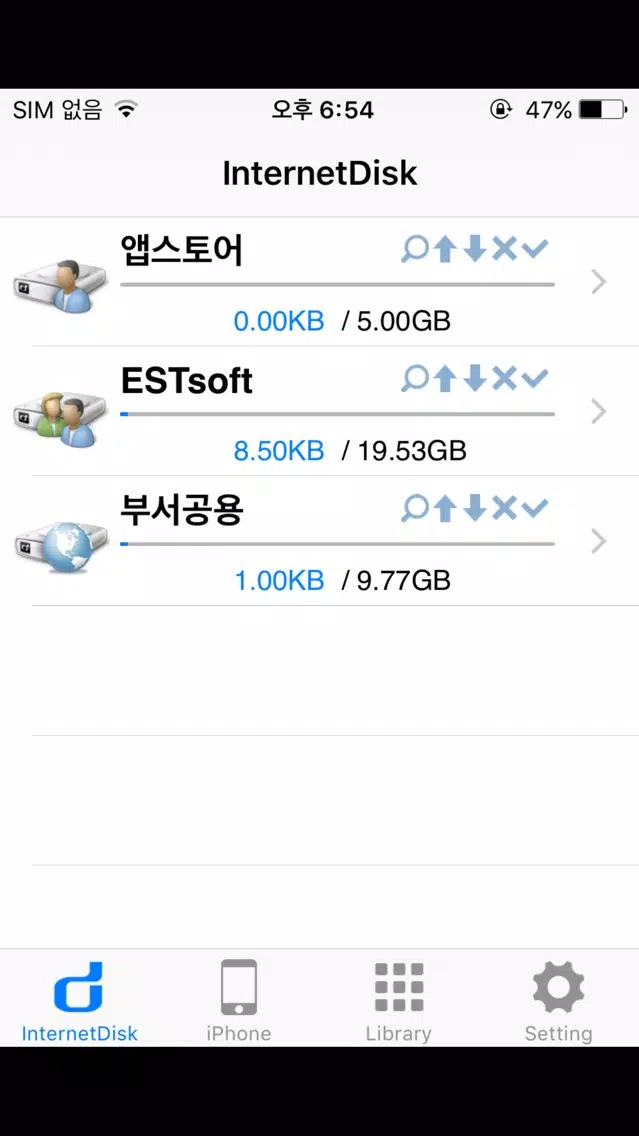Open the 앱스토어 disk
Image resolution: width=639 pixels, height=1136 pixels.
320,282
